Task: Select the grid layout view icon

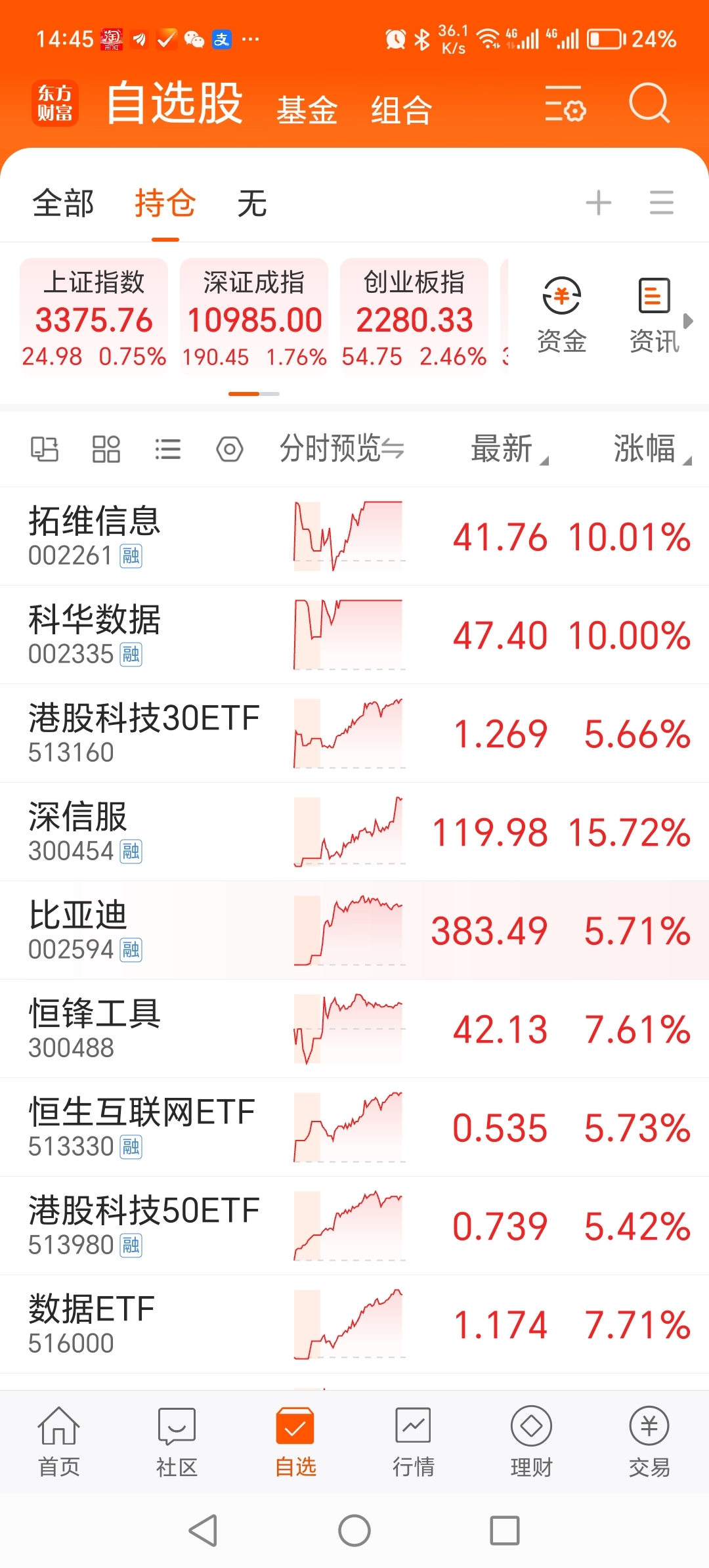Action: (105, 449)
